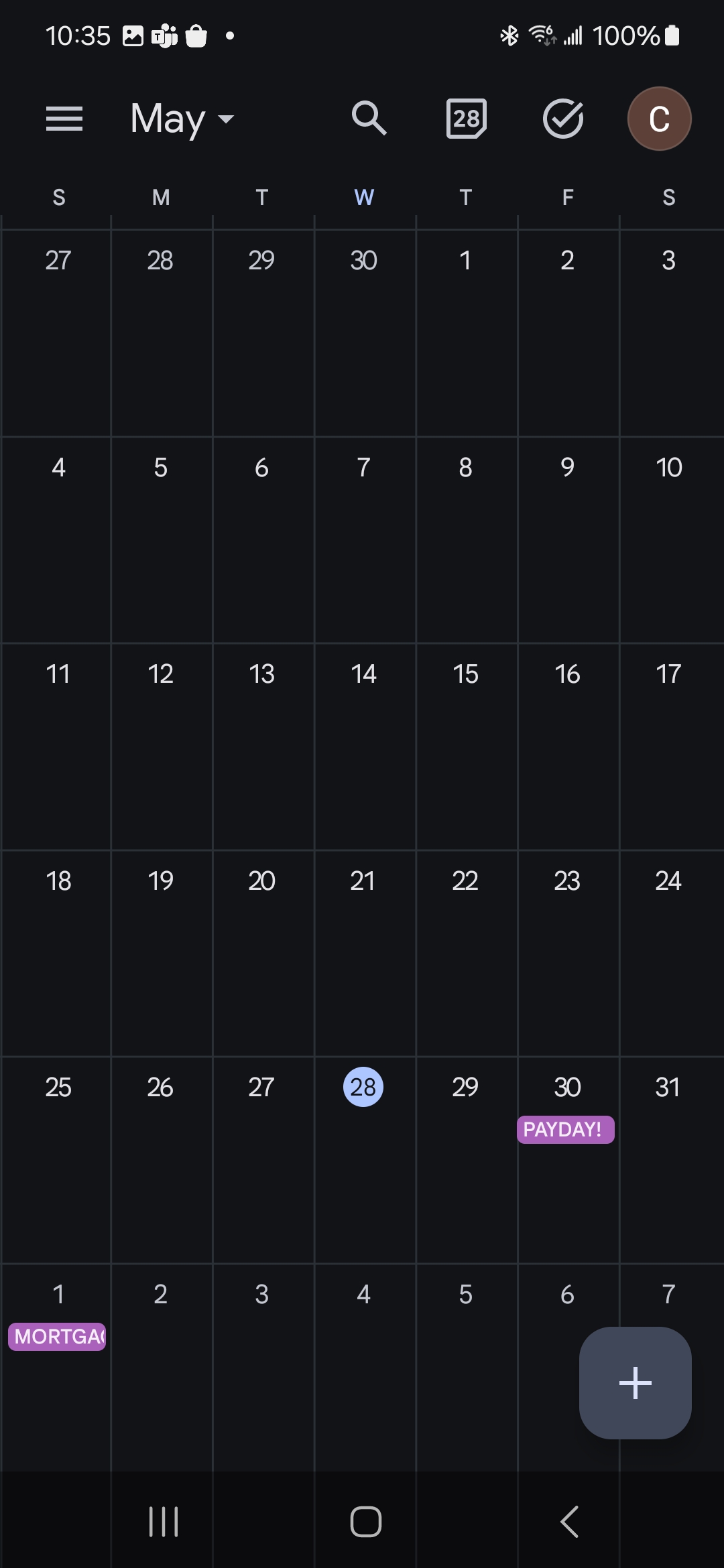Open the MORTGAGE event on June 1
724x1568 pixels.
click(58, 1337)
